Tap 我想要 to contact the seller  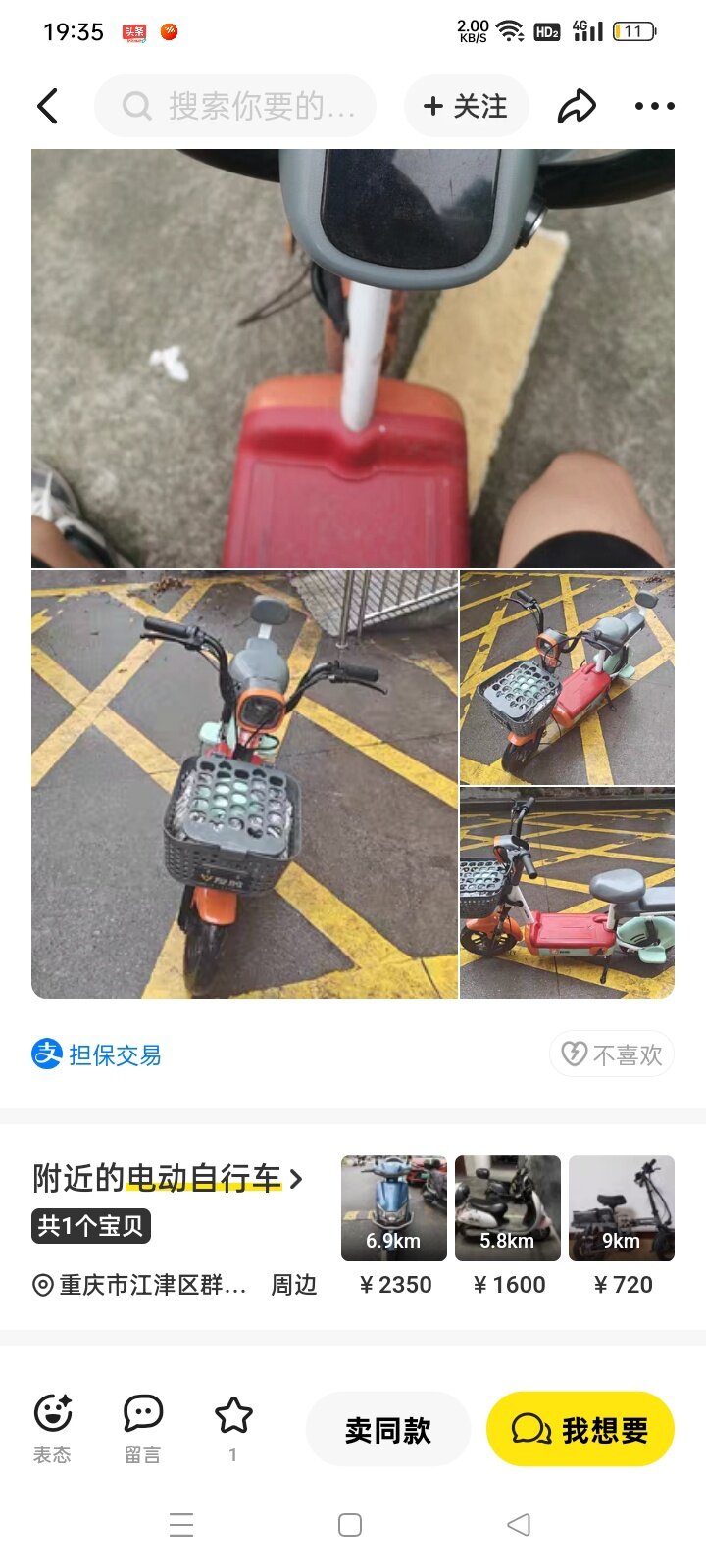click(x=580, y=1430)
